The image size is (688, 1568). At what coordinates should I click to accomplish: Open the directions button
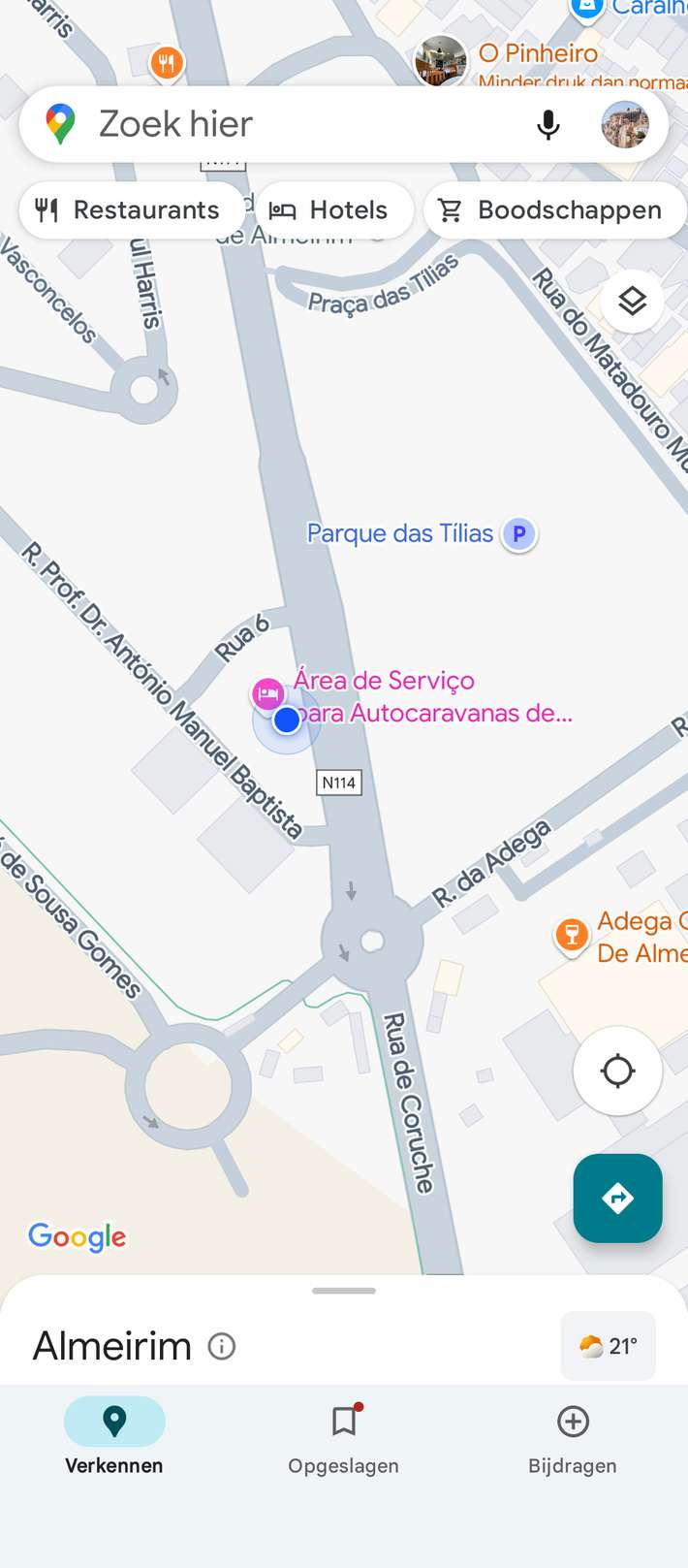(x=617, y=1199)
